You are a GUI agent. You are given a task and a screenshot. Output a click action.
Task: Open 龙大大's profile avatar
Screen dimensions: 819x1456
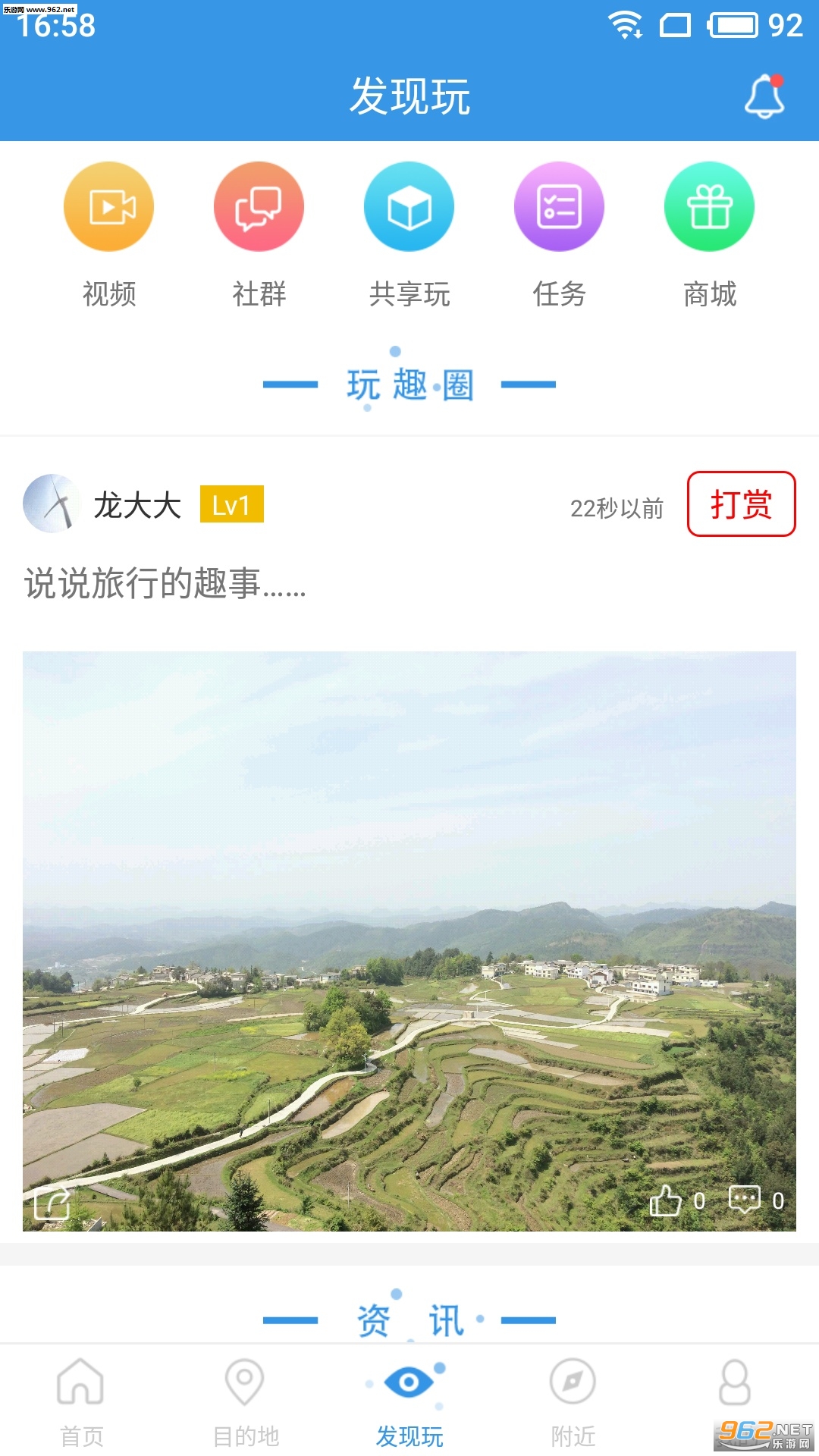[x=52, y=504]
